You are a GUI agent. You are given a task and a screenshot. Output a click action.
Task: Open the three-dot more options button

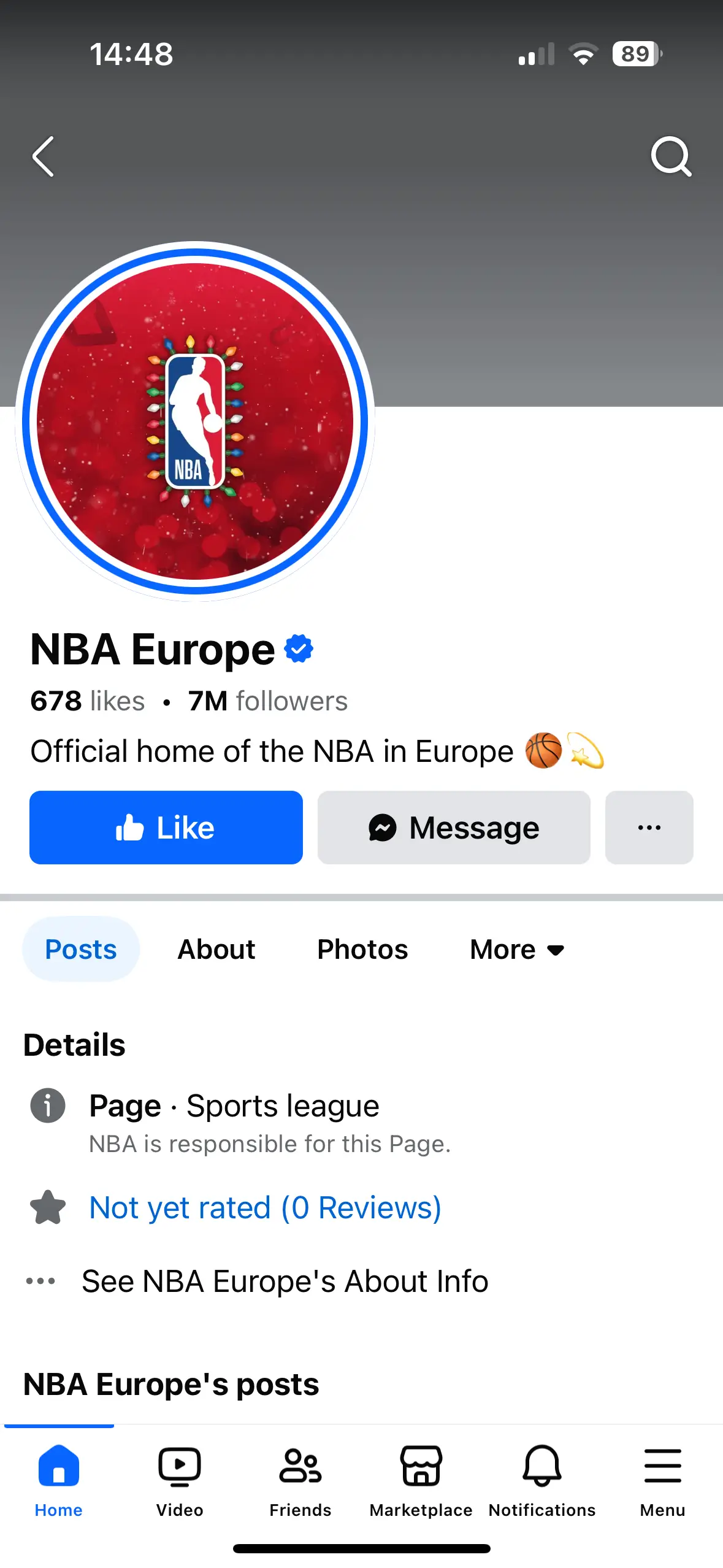click(649, 827)
